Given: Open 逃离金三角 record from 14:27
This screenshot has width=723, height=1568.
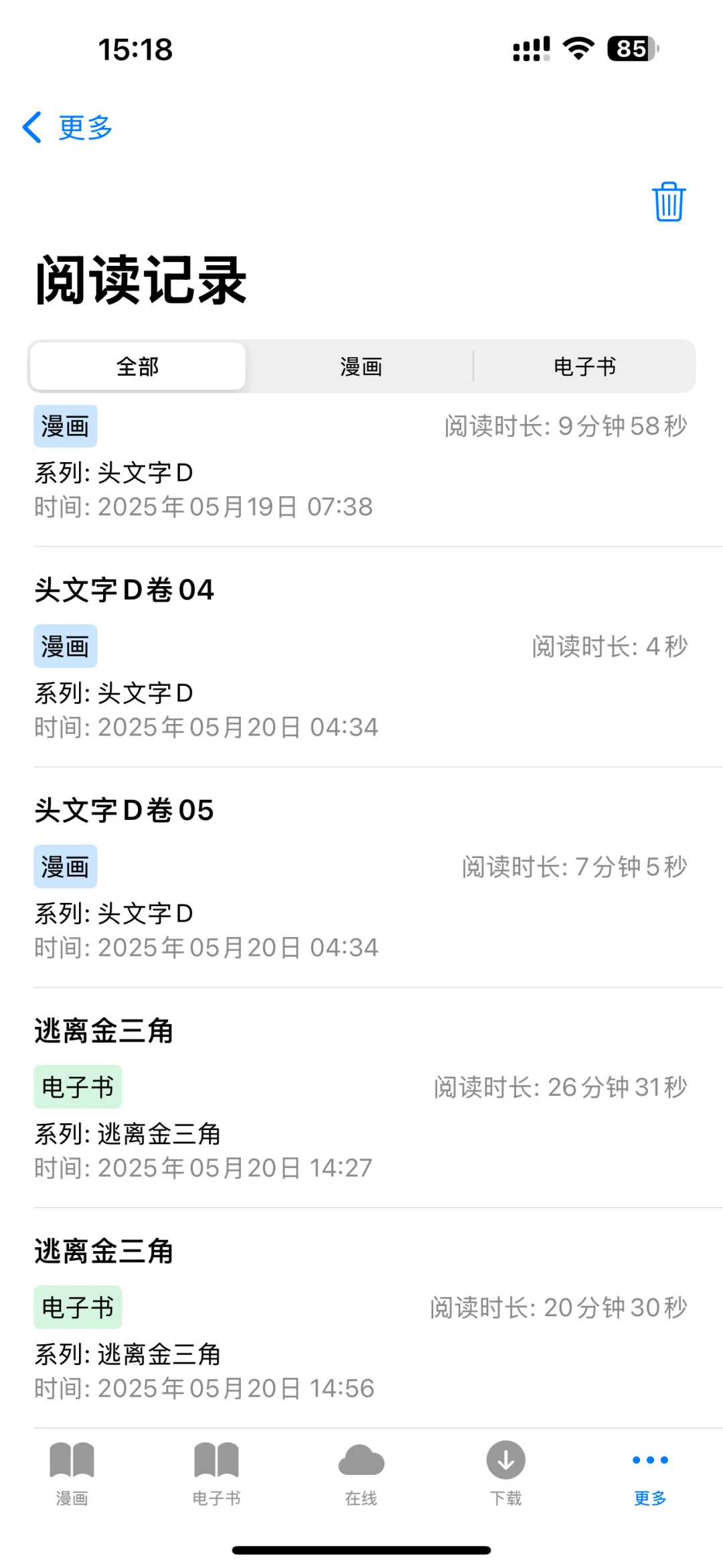Looking at the screenshot, I should tap(361, 1098).
